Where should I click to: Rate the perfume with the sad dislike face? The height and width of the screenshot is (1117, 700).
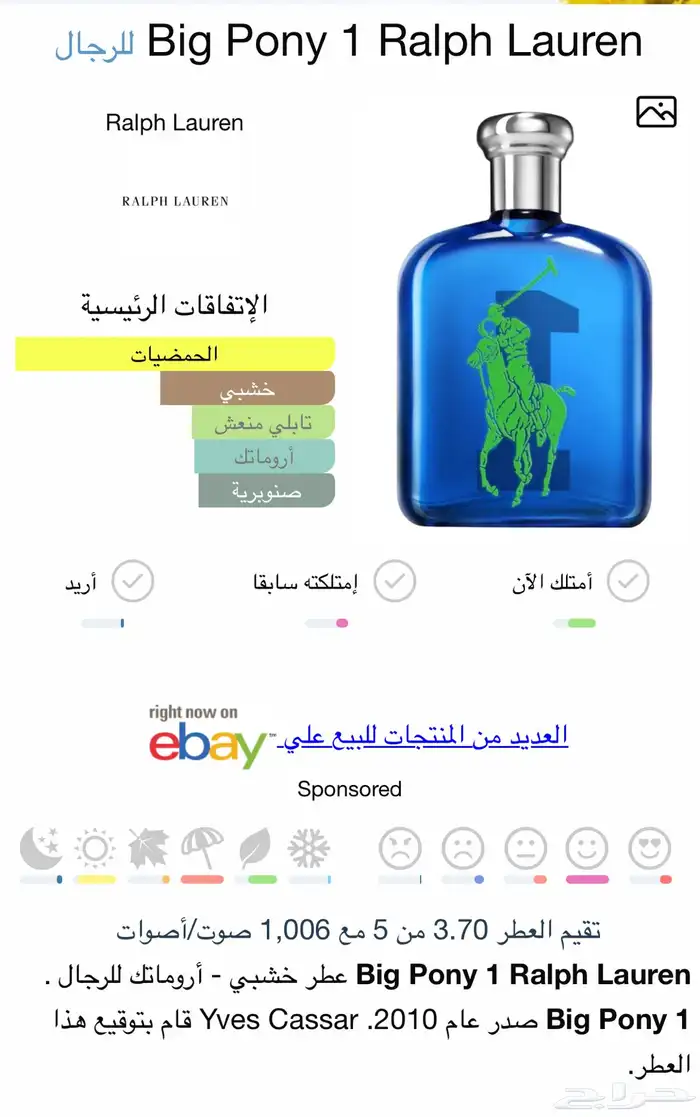pyautogui.click(x=463, y=848)
